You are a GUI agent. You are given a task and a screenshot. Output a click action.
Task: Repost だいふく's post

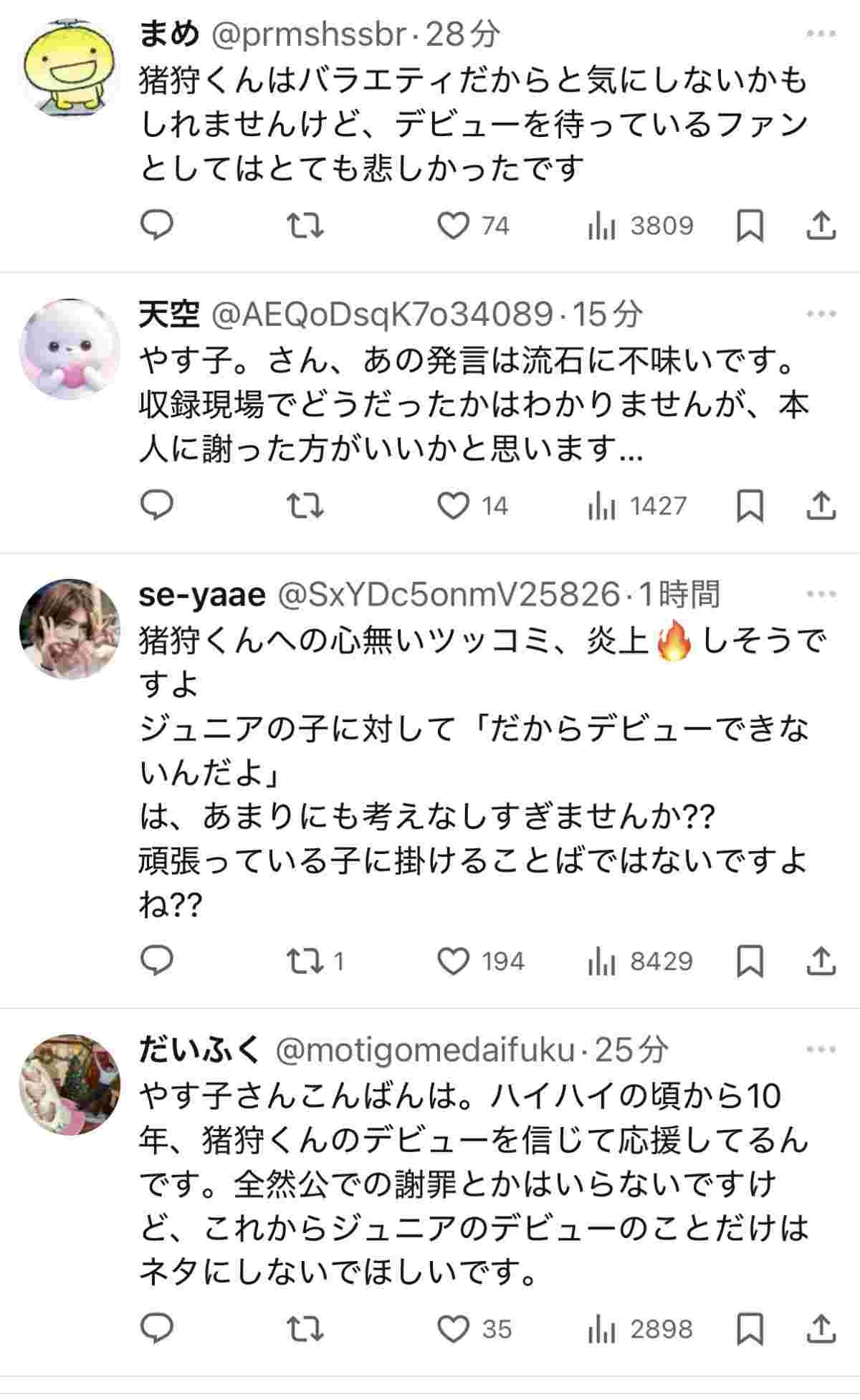305,1329
